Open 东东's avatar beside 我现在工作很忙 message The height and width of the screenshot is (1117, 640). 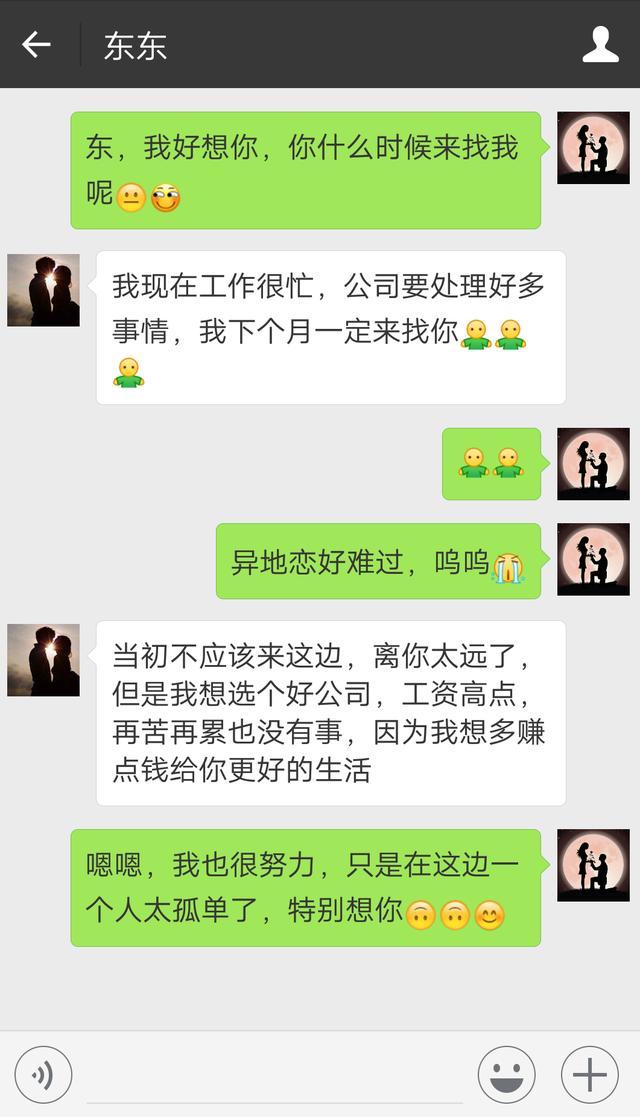click(x=43, y=290)
